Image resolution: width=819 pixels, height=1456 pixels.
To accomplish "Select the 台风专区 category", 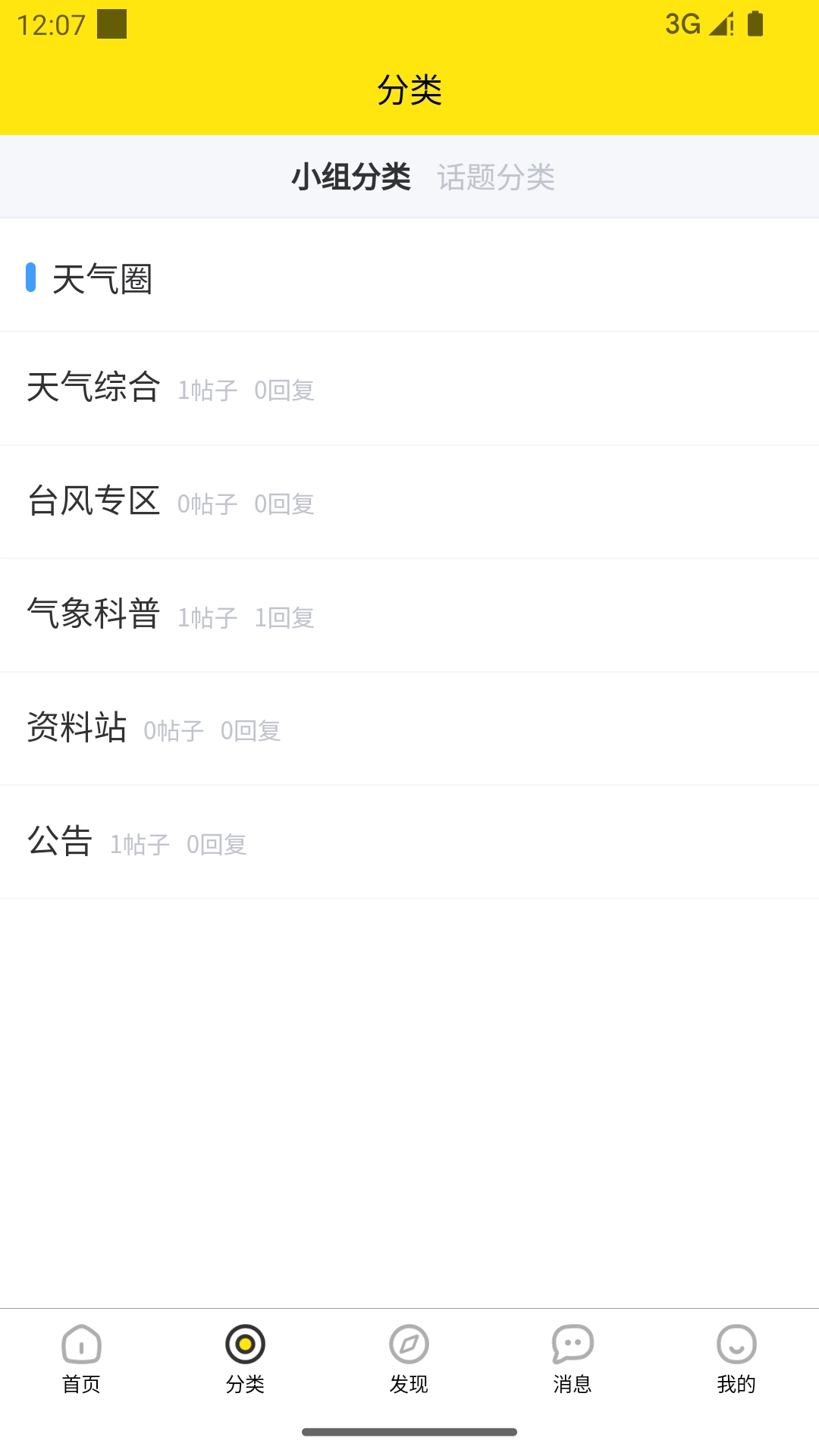I will tap(94, 501).
